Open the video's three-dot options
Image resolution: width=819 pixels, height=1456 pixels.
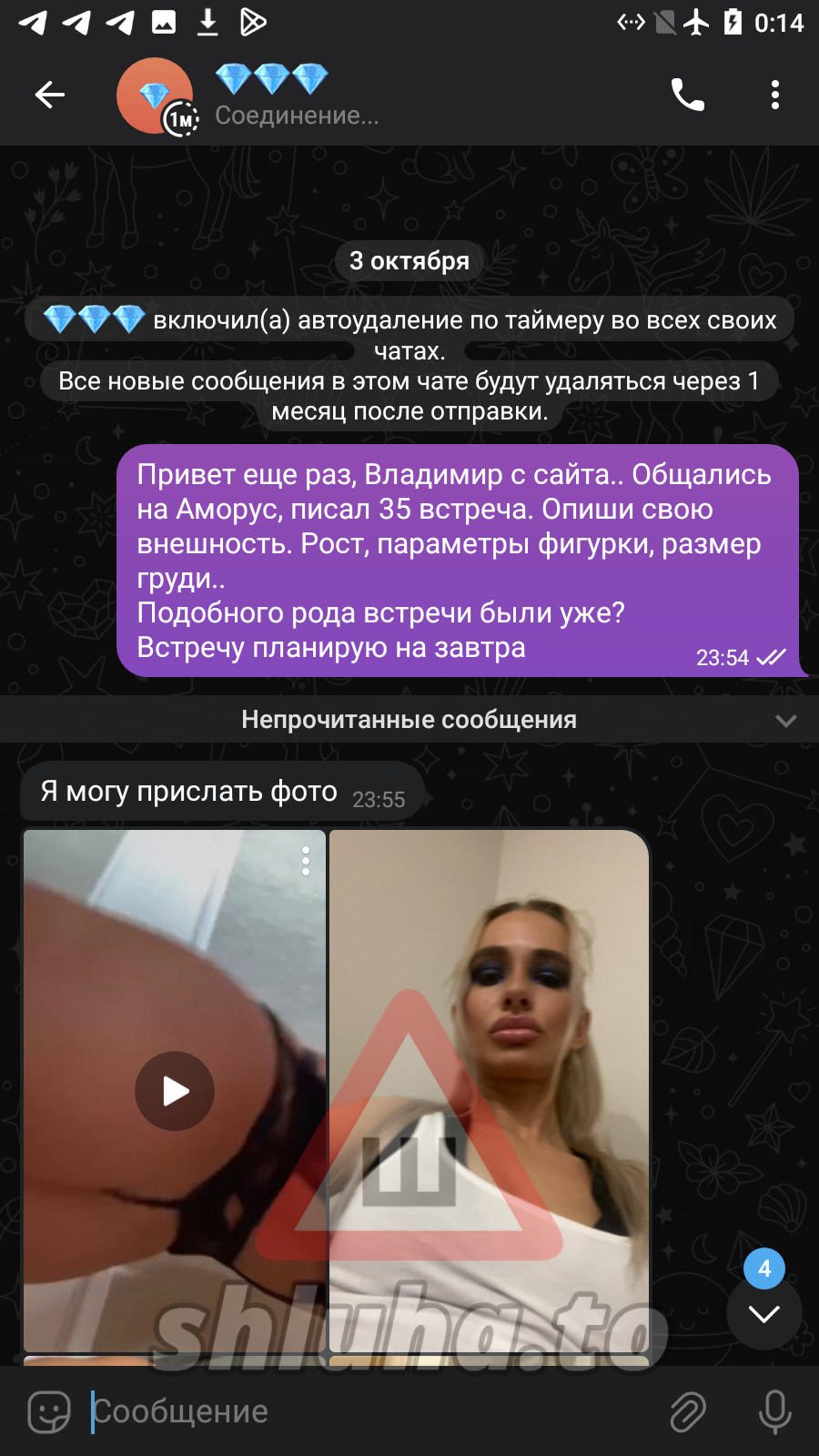pyautogui.click(x=306, y=861)
